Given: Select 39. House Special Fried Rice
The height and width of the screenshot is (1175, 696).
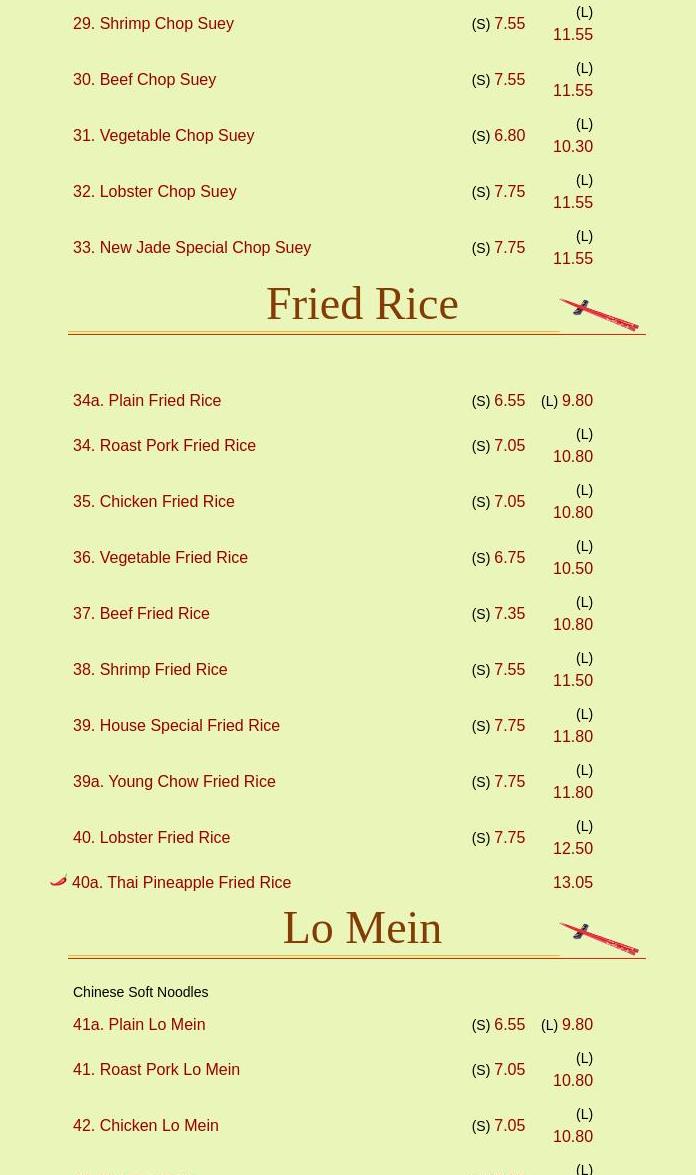Looking at the screenshot, I should 176,726.
